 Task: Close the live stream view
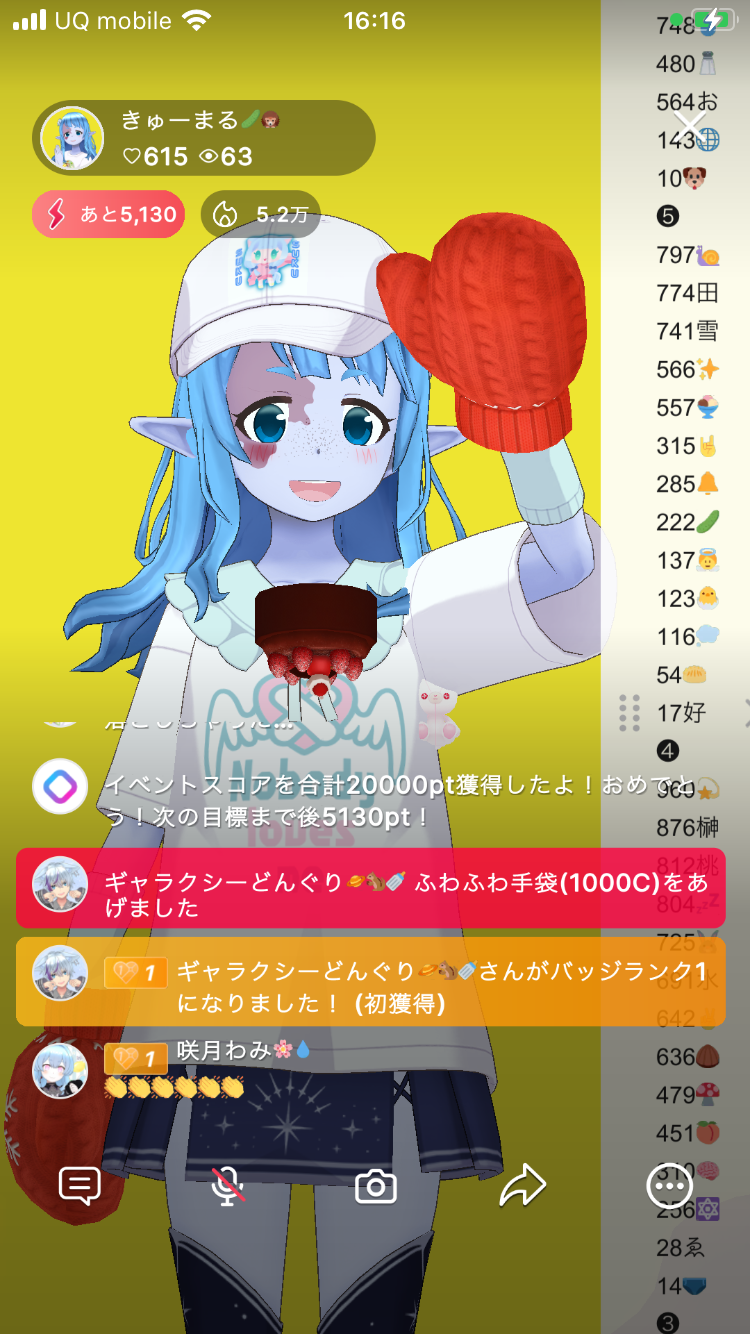pyautogui.click(x=689, y=129)
